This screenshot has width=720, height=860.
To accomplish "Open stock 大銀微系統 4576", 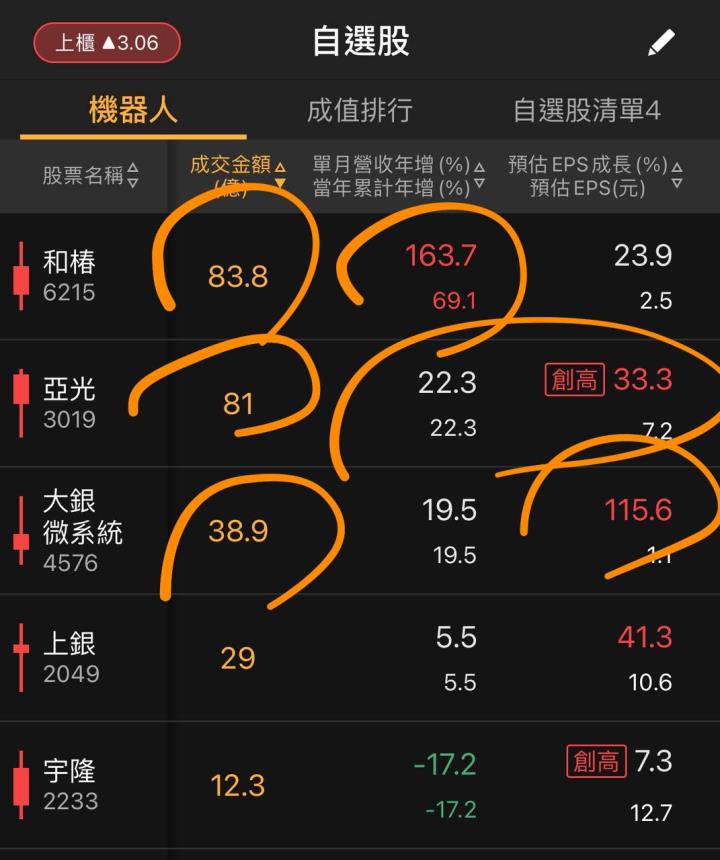I will click(82, 530).
